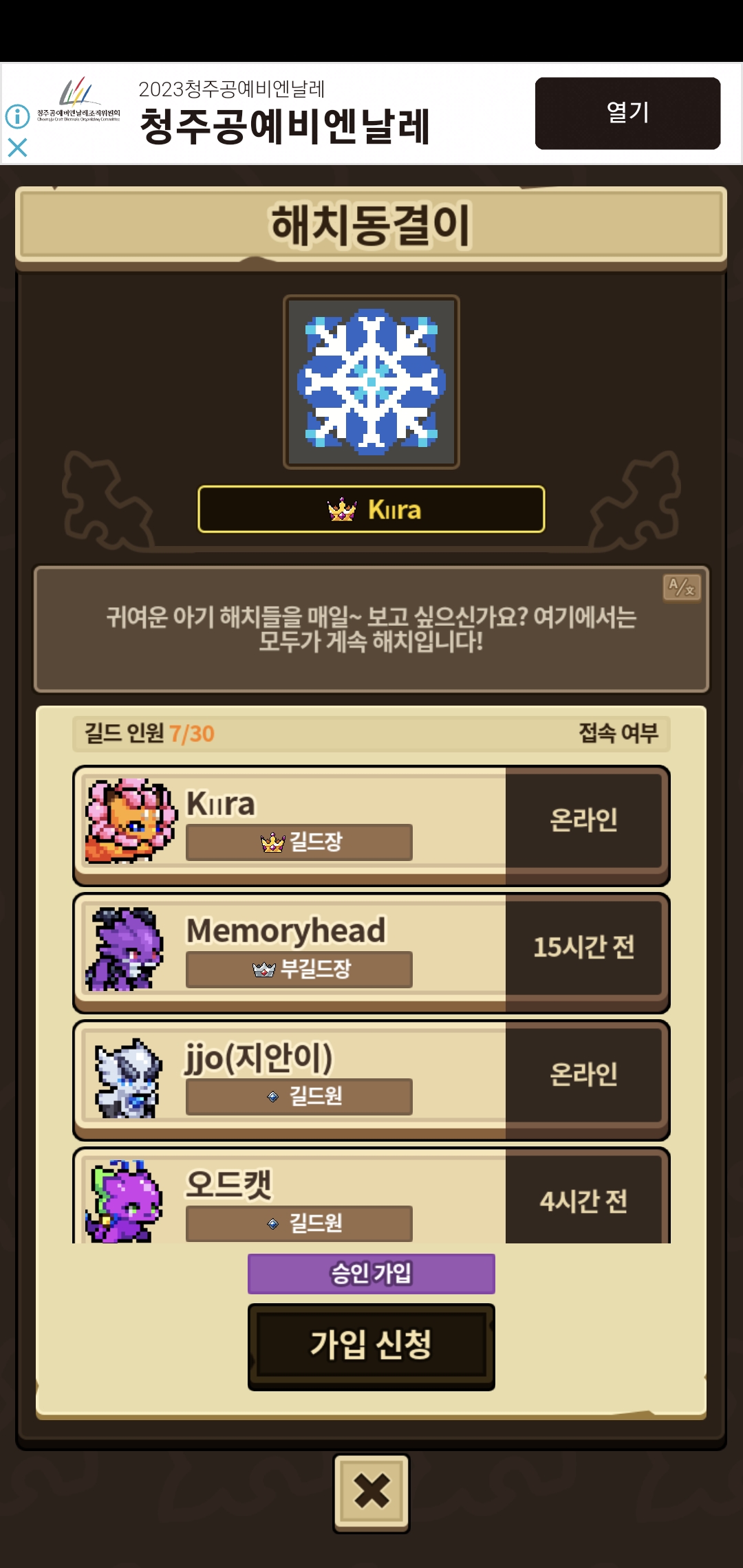
Task: Translate the guild description text
Action: [x=681, y=587]
